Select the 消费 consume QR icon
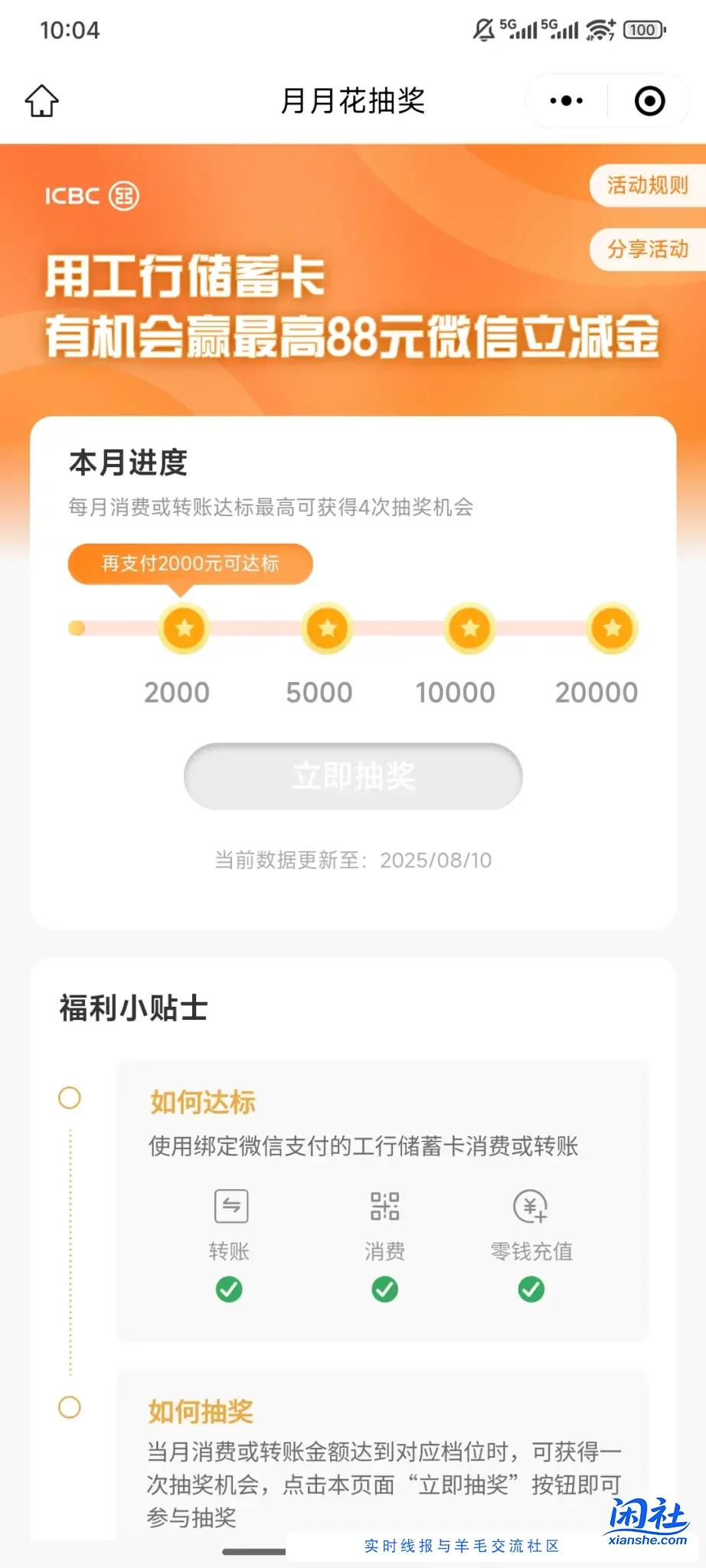706x1568 pixels. (x=384, y=1205)
